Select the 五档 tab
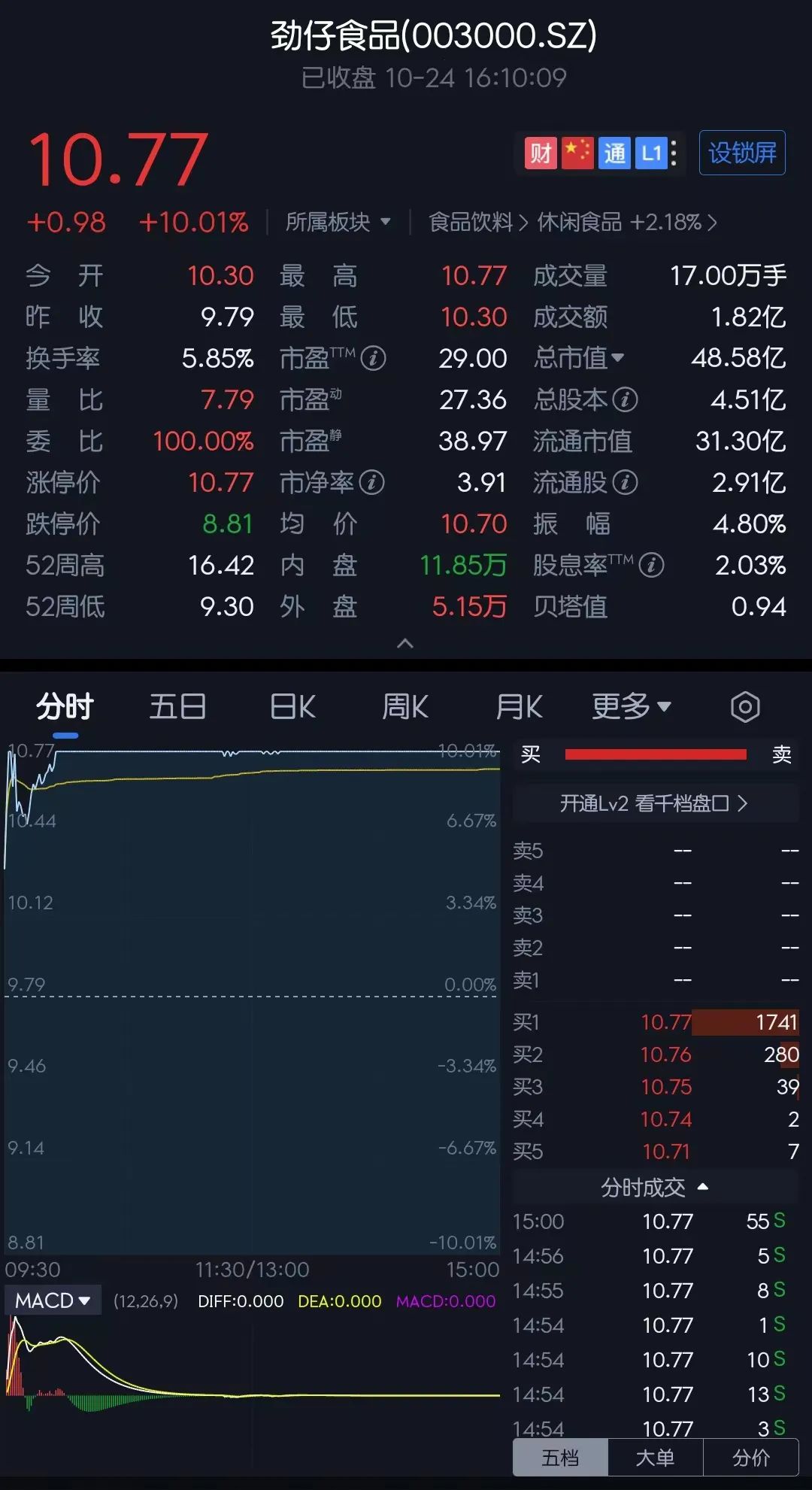Viewport: 812px width, 1490px height. [x=560, y=1458]
